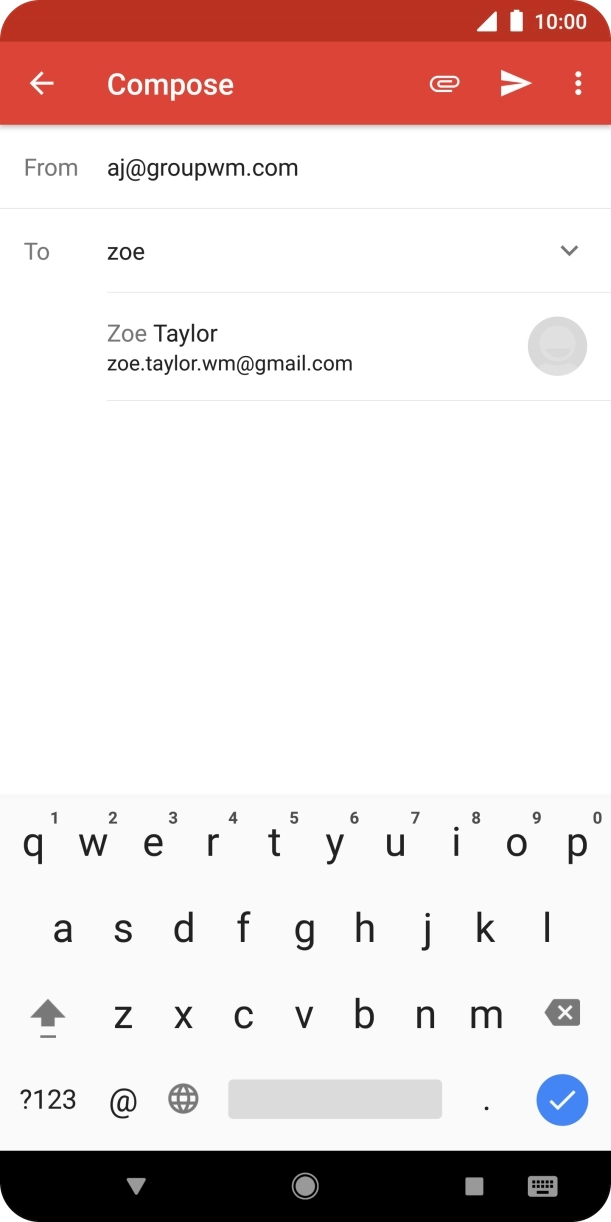This screenshot has height=1222, width=611.
Task: Tap the @ key on keyboard
Action: [122, 1101]
